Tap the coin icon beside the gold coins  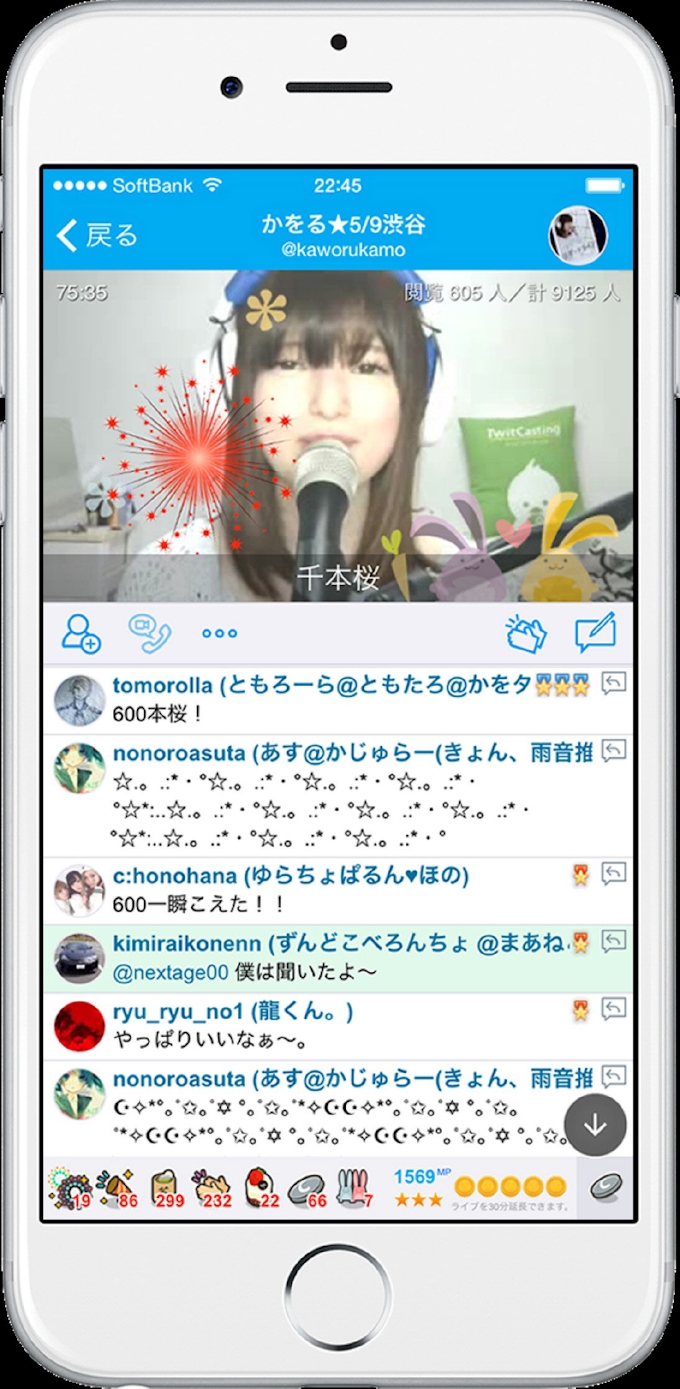[x=604, y=1187]
